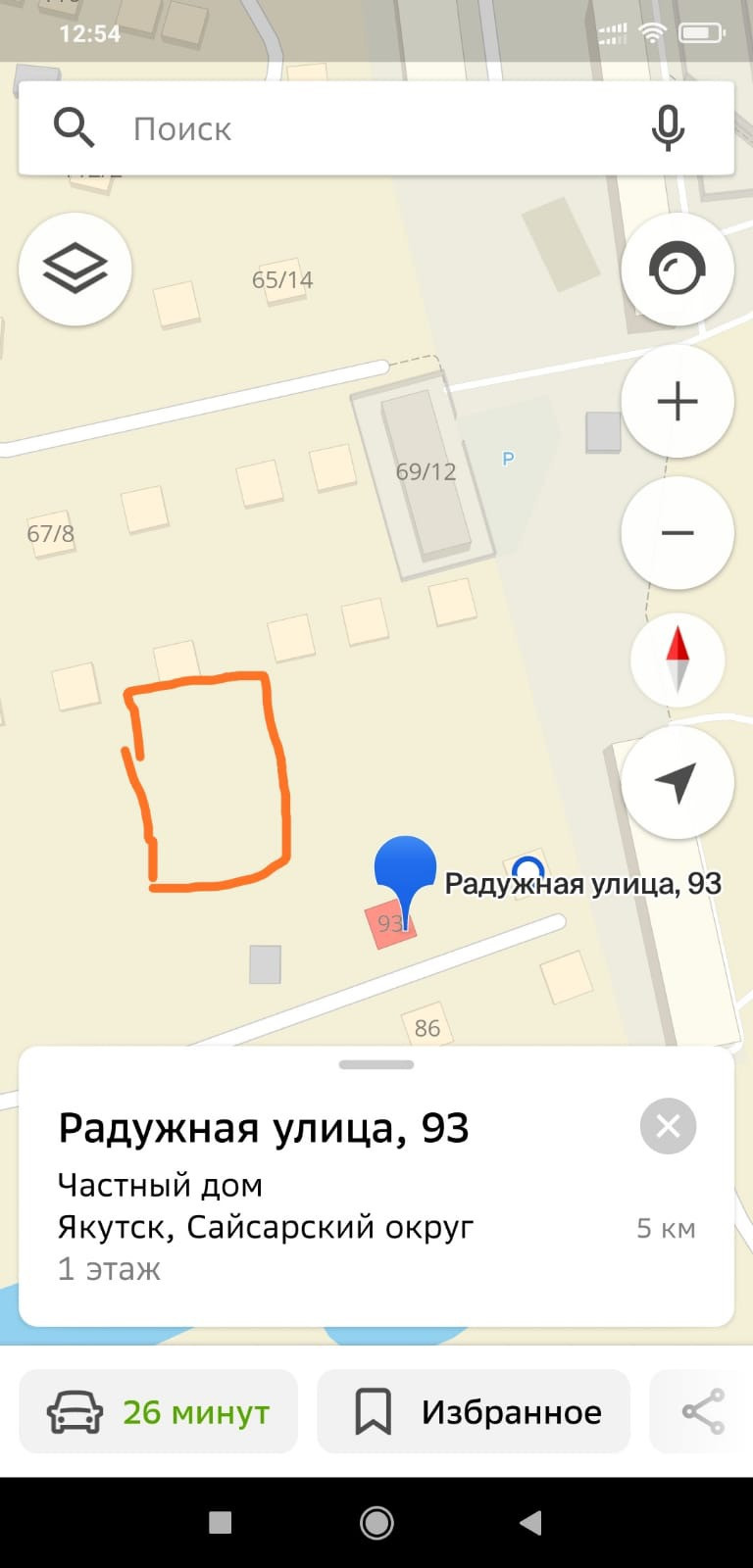Expand the address card handle

point(376,1064)
